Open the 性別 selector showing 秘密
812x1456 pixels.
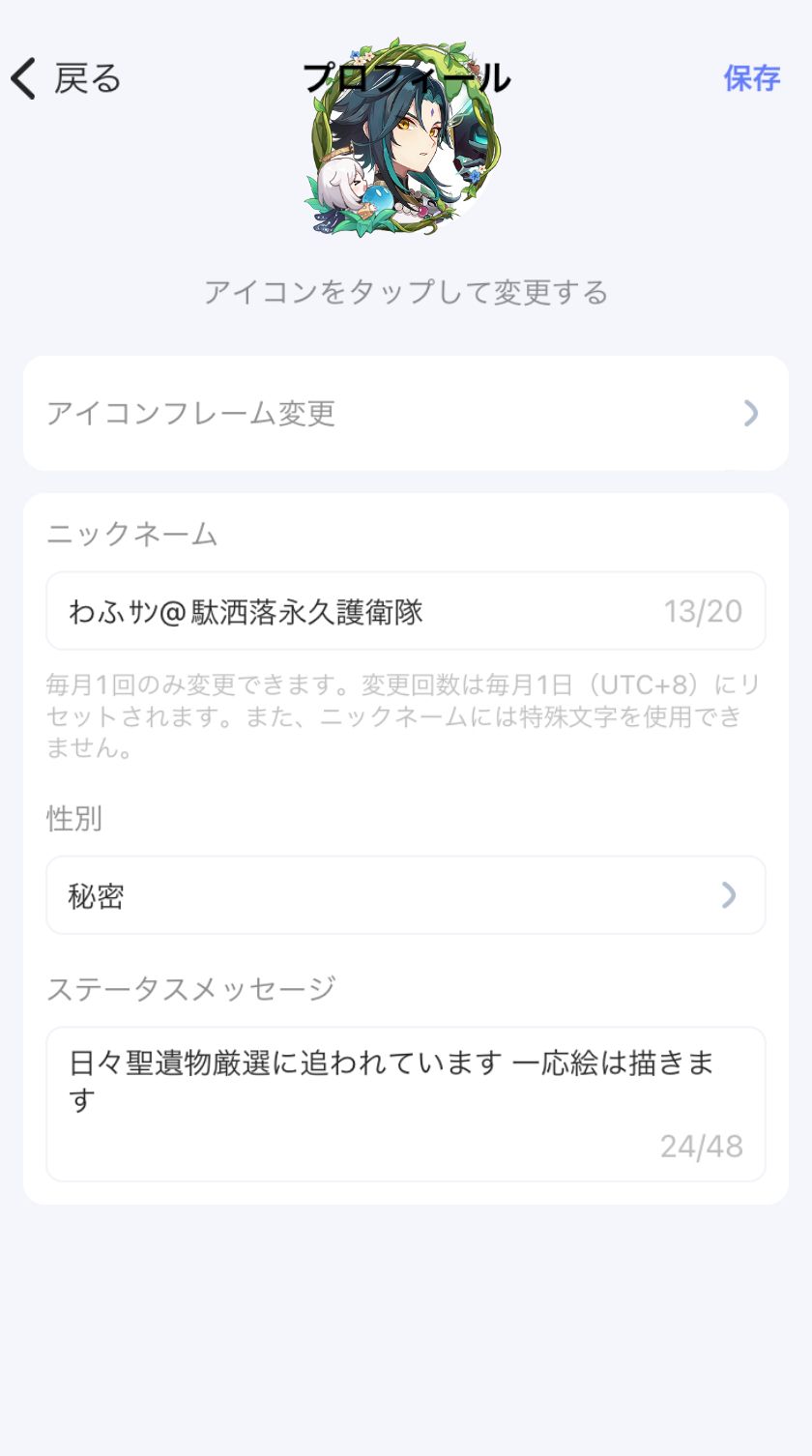[x=405, y=896]
